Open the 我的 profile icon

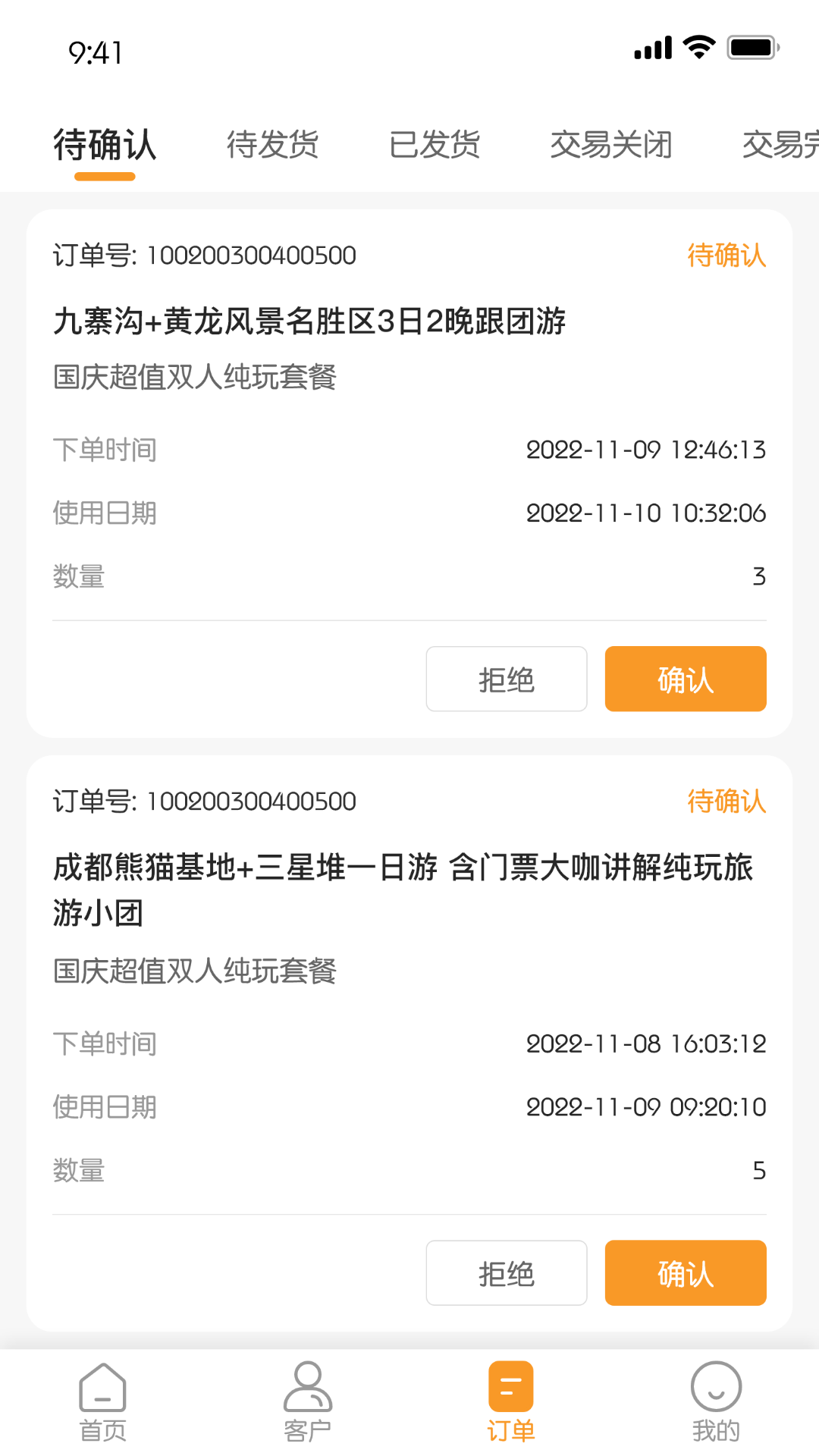[717, 1401]
